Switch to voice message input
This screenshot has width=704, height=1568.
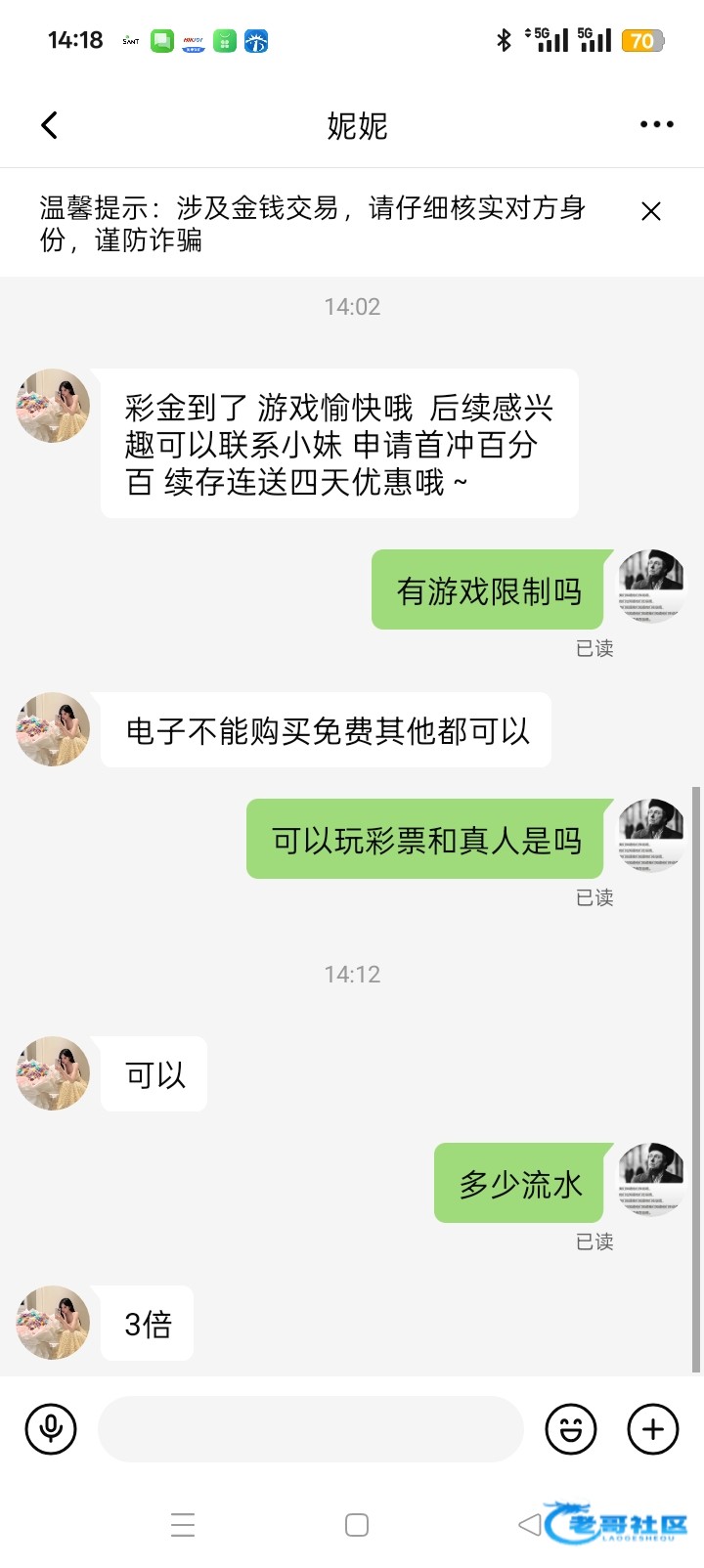(51, 1429)
